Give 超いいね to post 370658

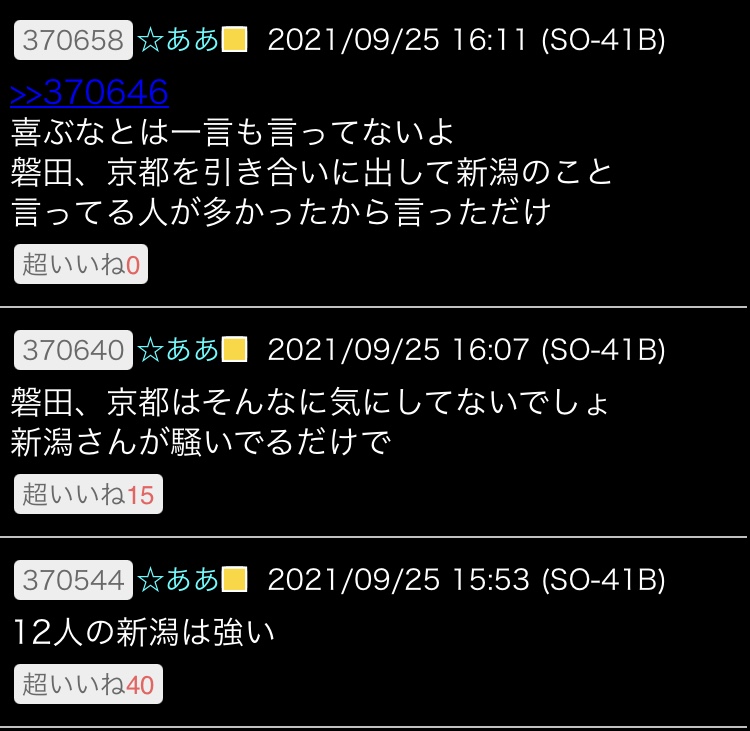81,265
